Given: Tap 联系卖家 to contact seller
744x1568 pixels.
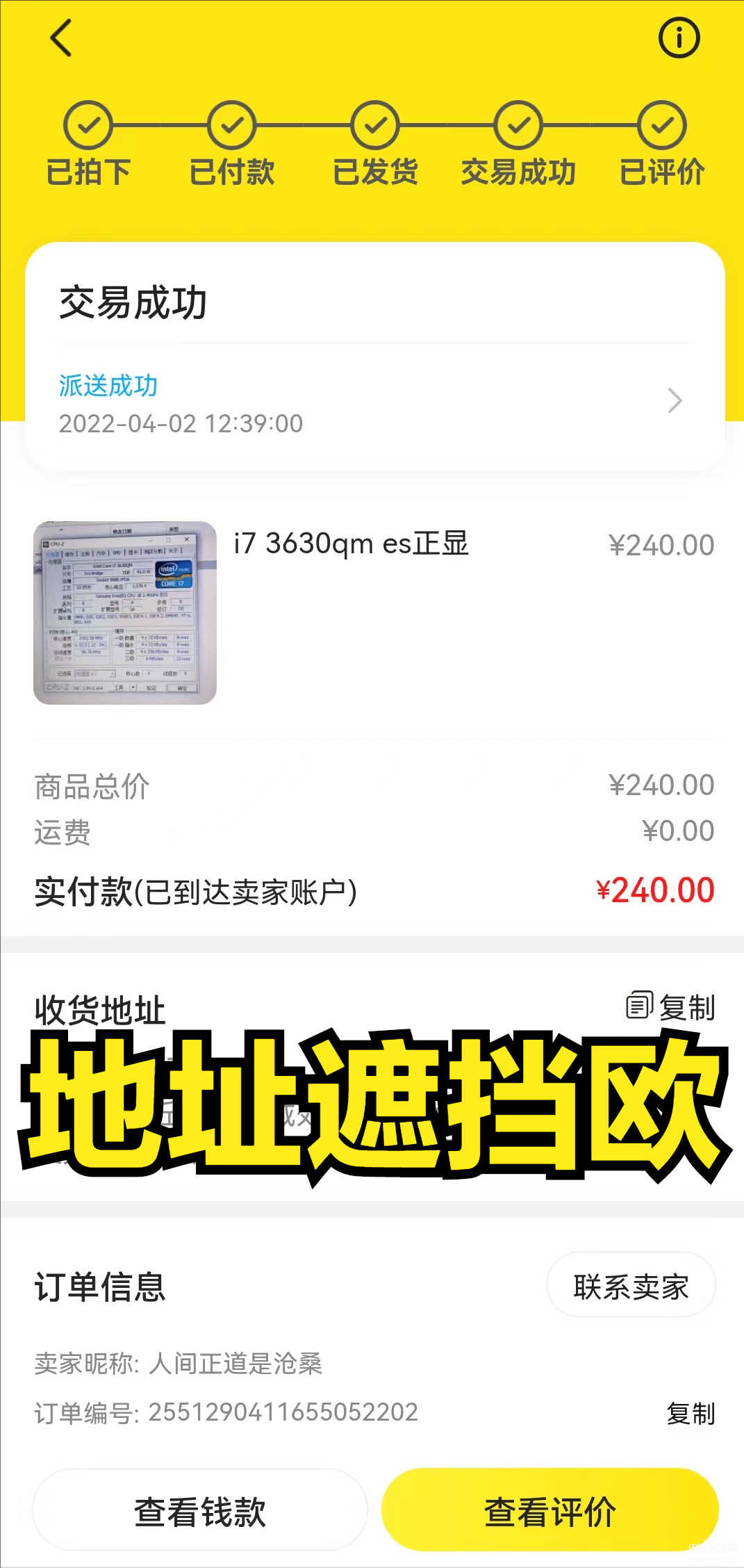Looking at the screenshot, I should pos(631,1287).
